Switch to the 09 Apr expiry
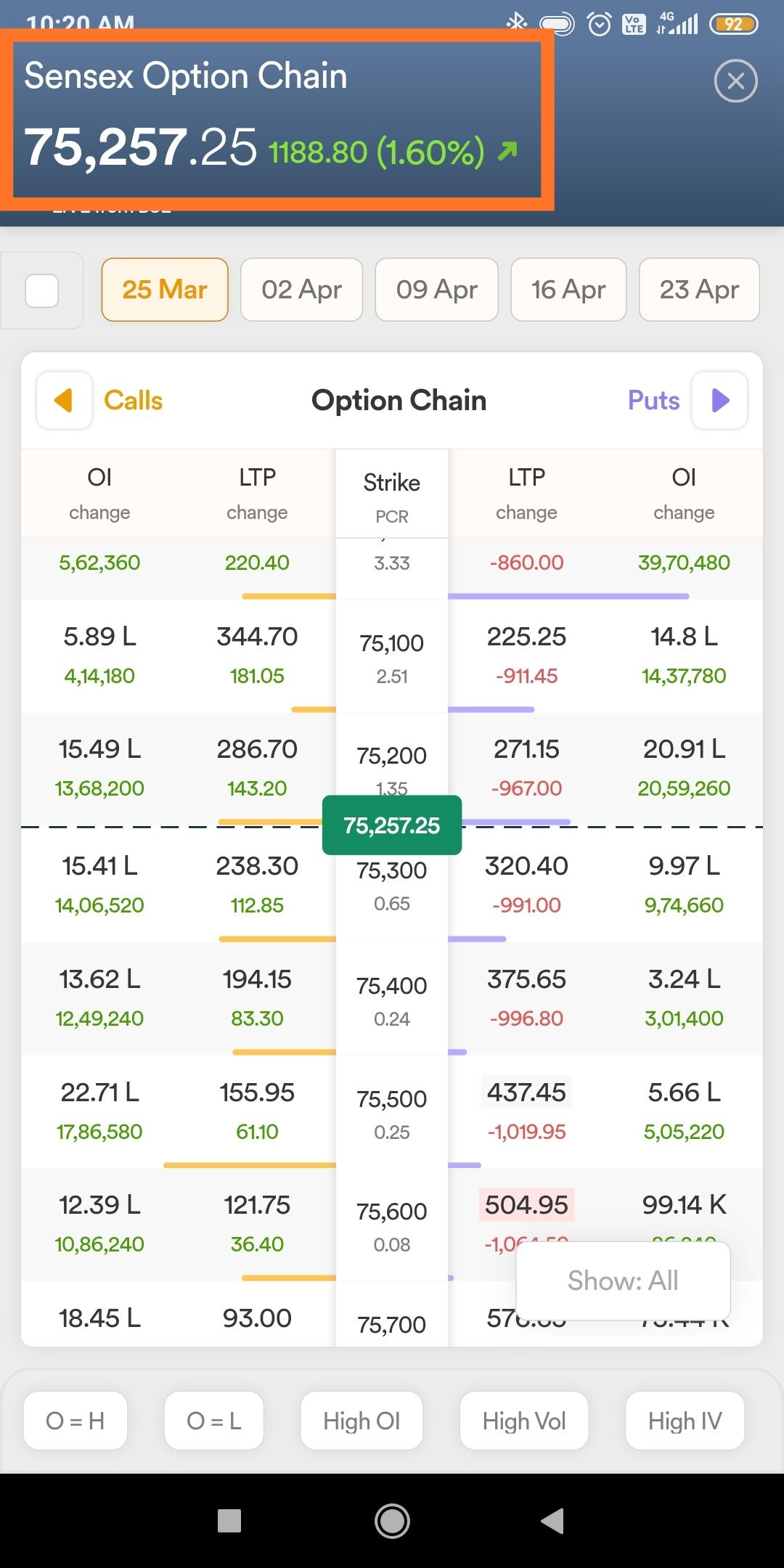Screen dimensions: 784x1568 [x=437, y=290]
